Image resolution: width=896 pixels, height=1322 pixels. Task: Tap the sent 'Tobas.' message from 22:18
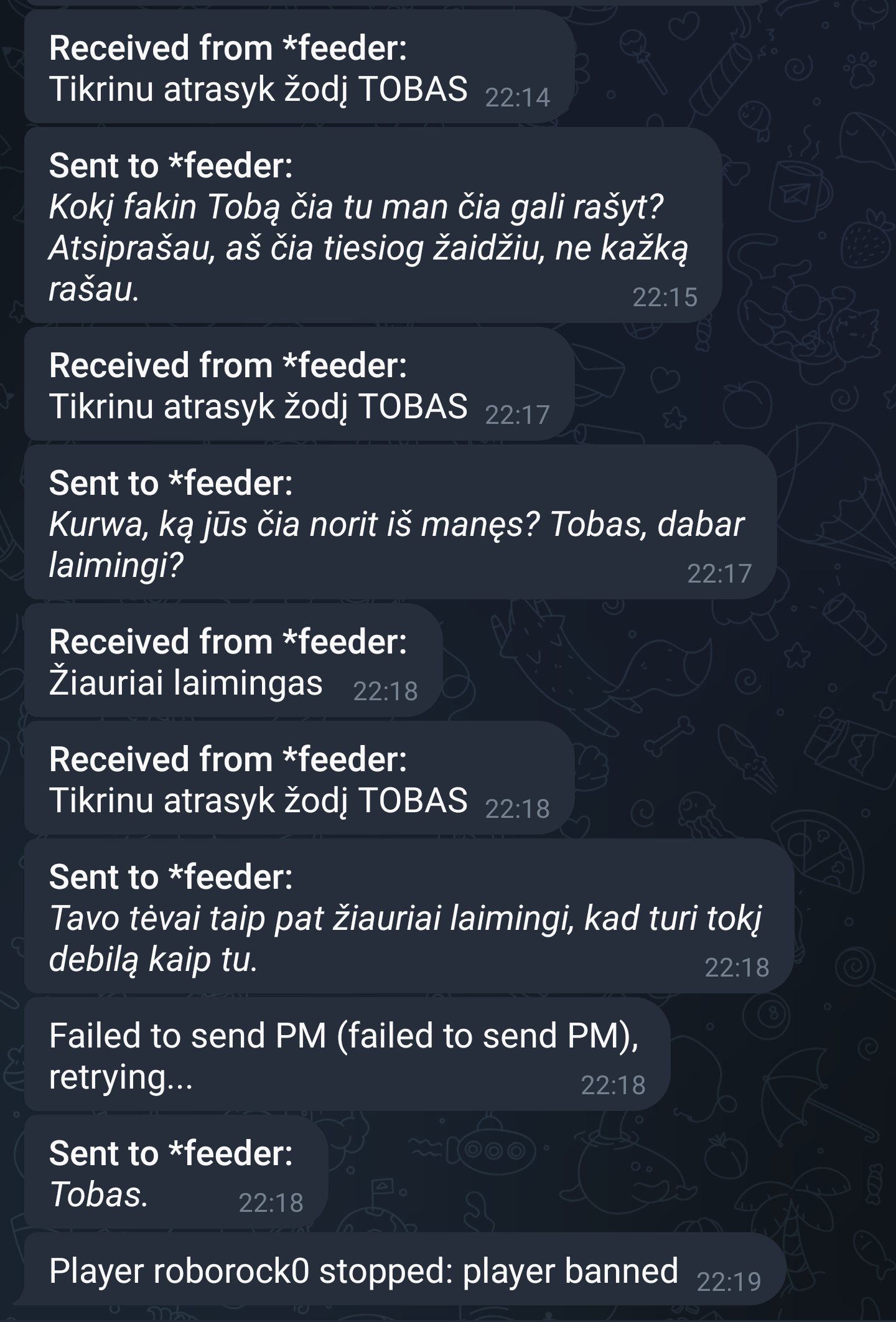point(175,1174)
